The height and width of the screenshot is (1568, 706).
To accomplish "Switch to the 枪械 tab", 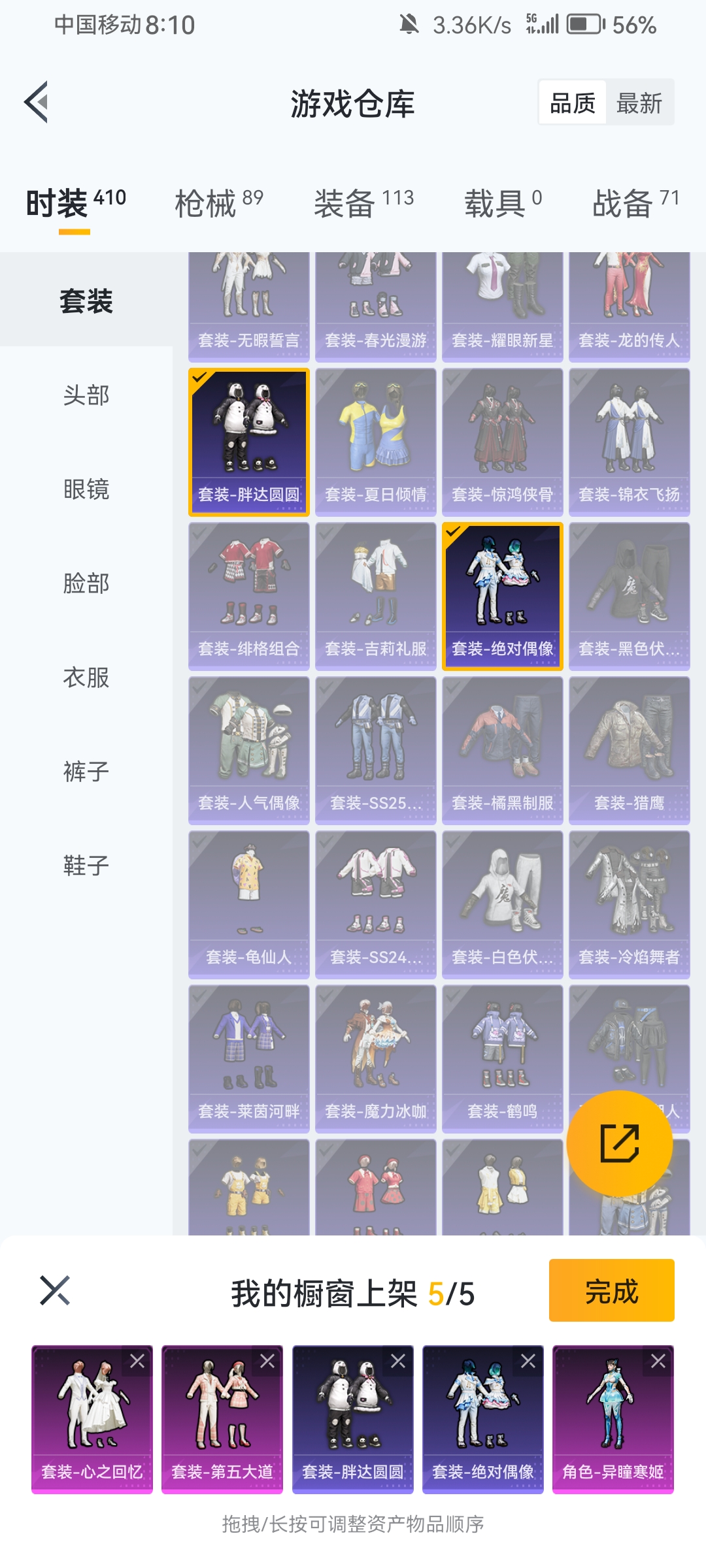I will click(x=218, y=203).
